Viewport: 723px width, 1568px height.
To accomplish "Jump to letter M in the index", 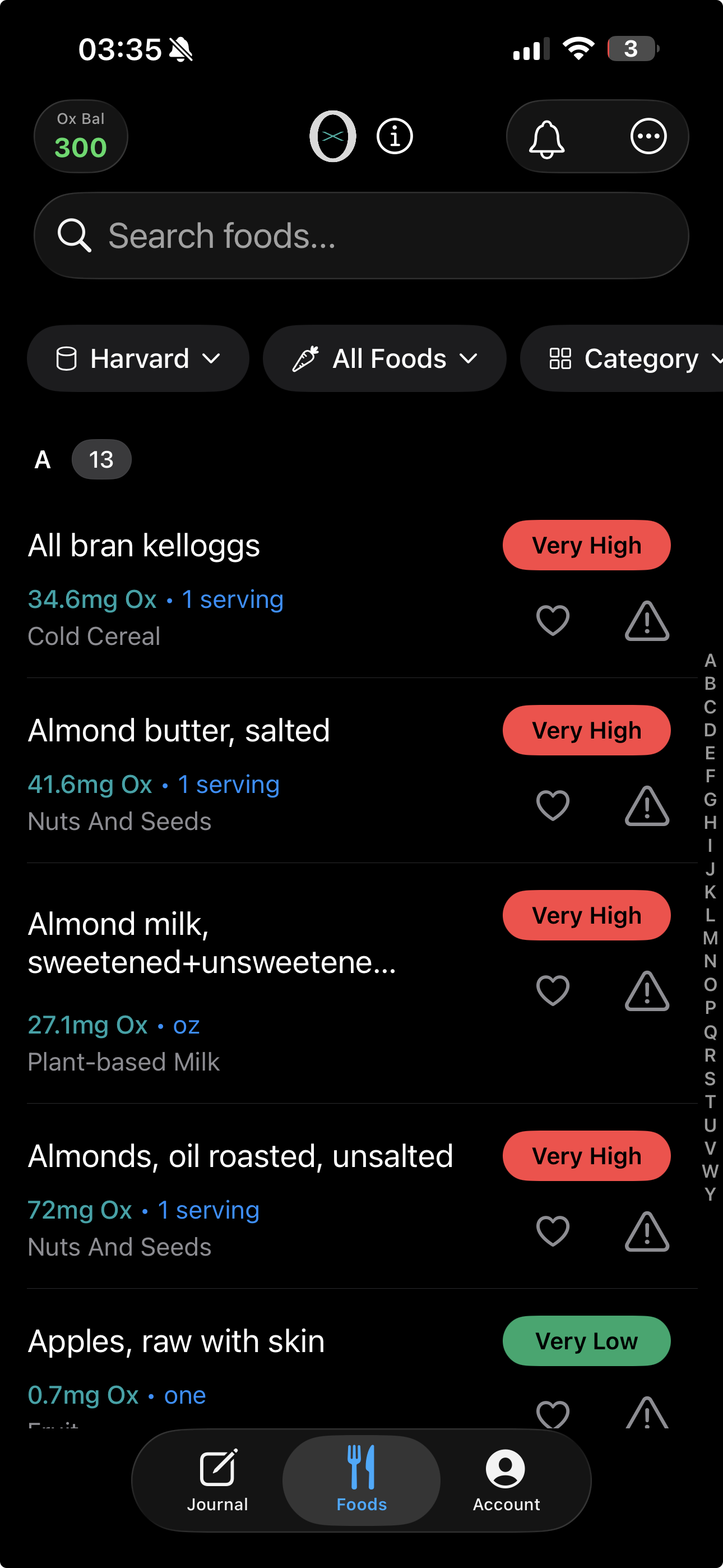I will pos(710,938).
